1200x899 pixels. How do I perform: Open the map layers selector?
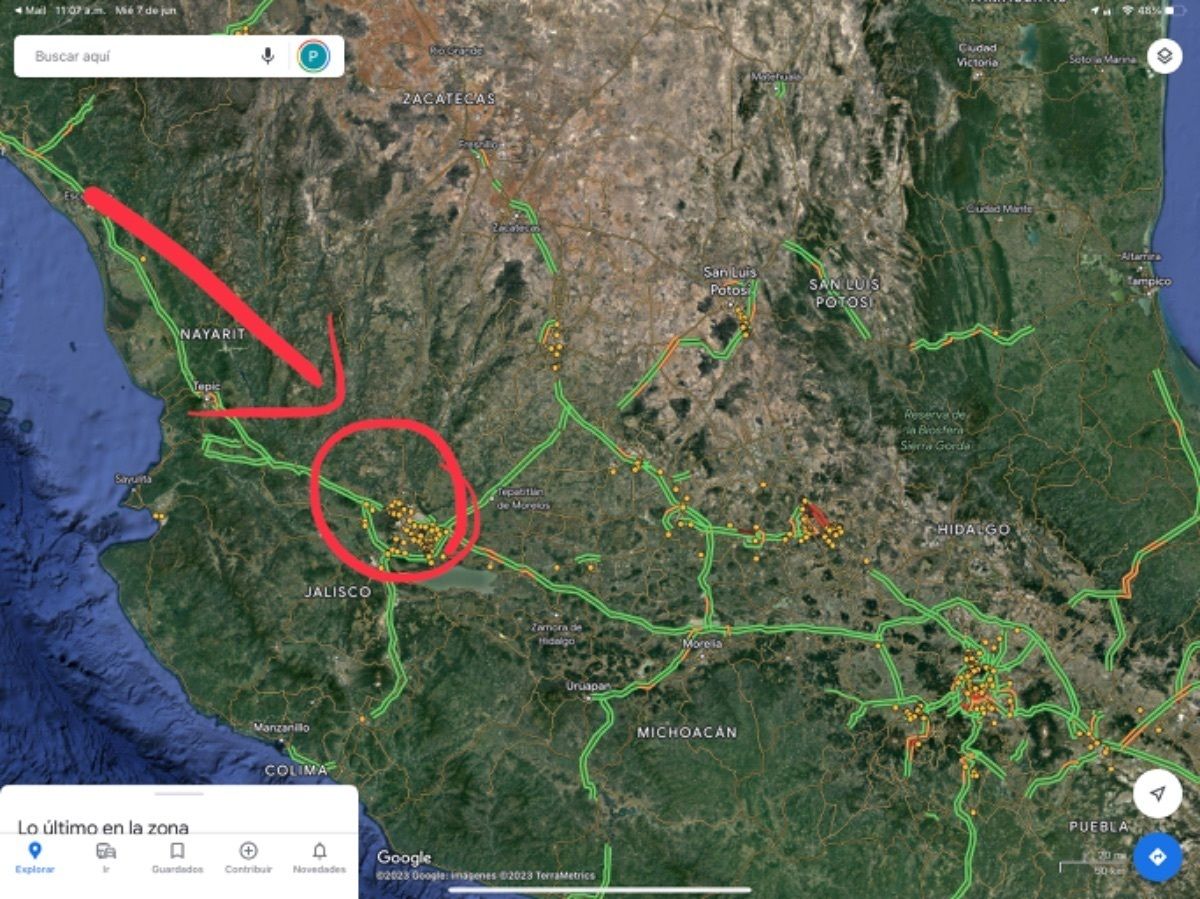(1164, 56)
